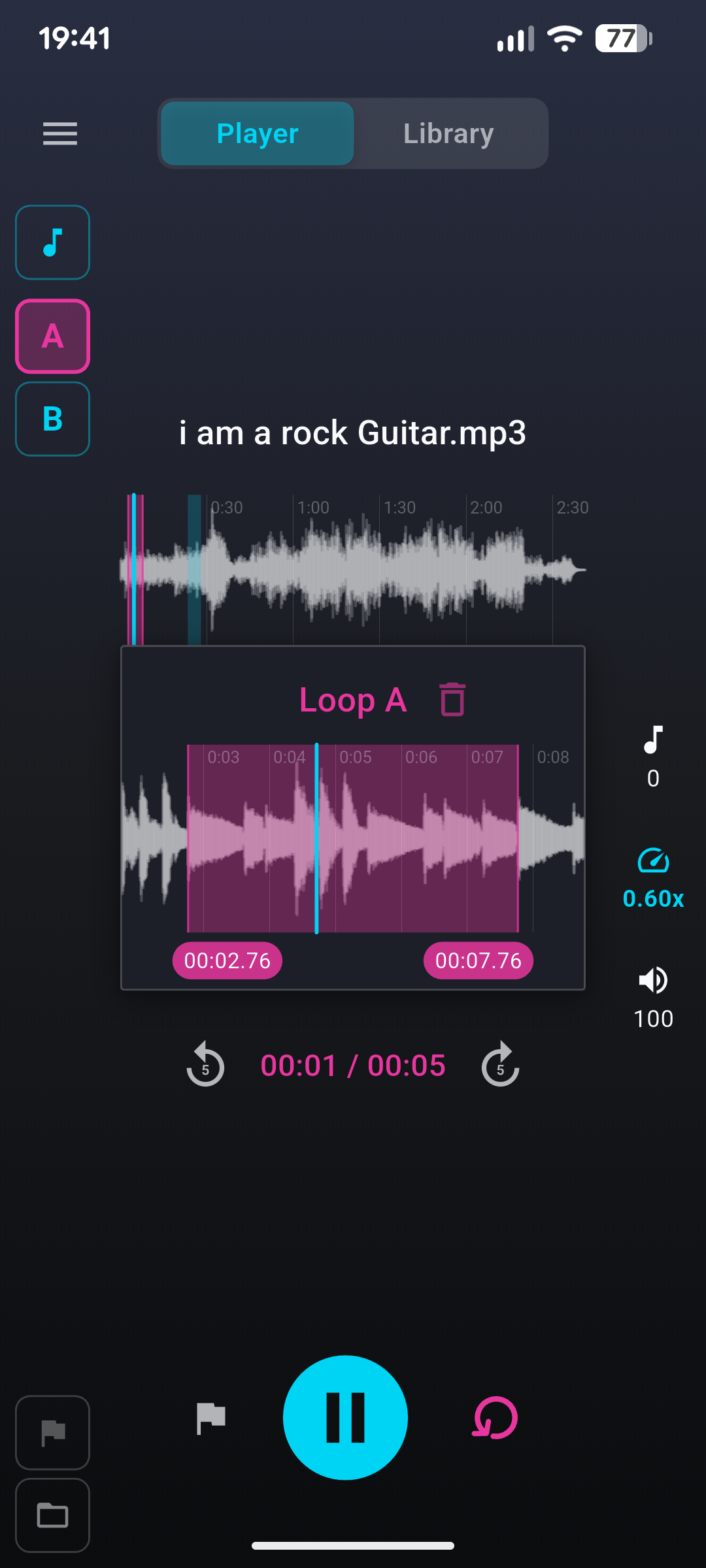Delete Loop A with the trash icon
Image resolution: width=706 pixels, height=1568 pixels.
[x=452, y=699]
